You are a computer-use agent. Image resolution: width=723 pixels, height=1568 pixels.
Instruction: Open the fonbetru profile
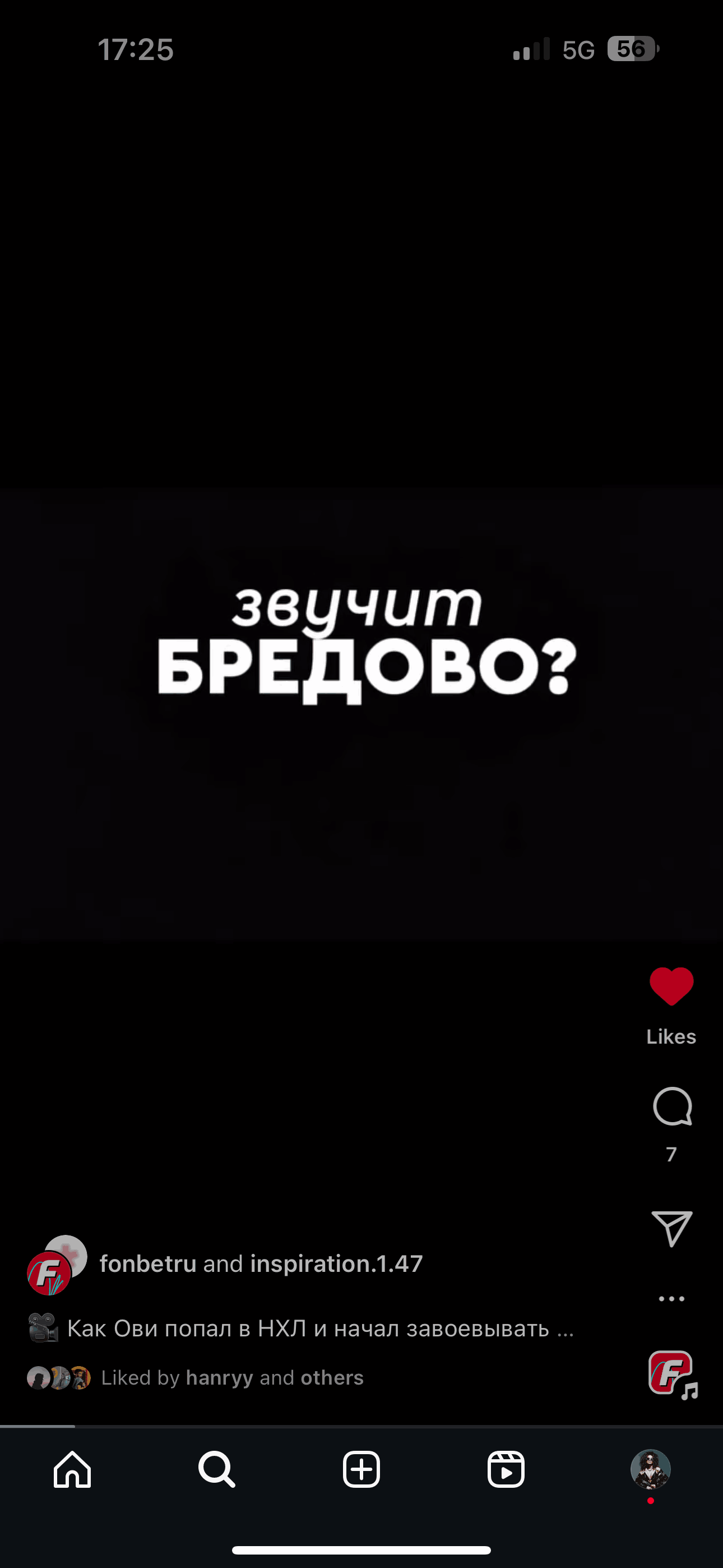click(148, 1263)
